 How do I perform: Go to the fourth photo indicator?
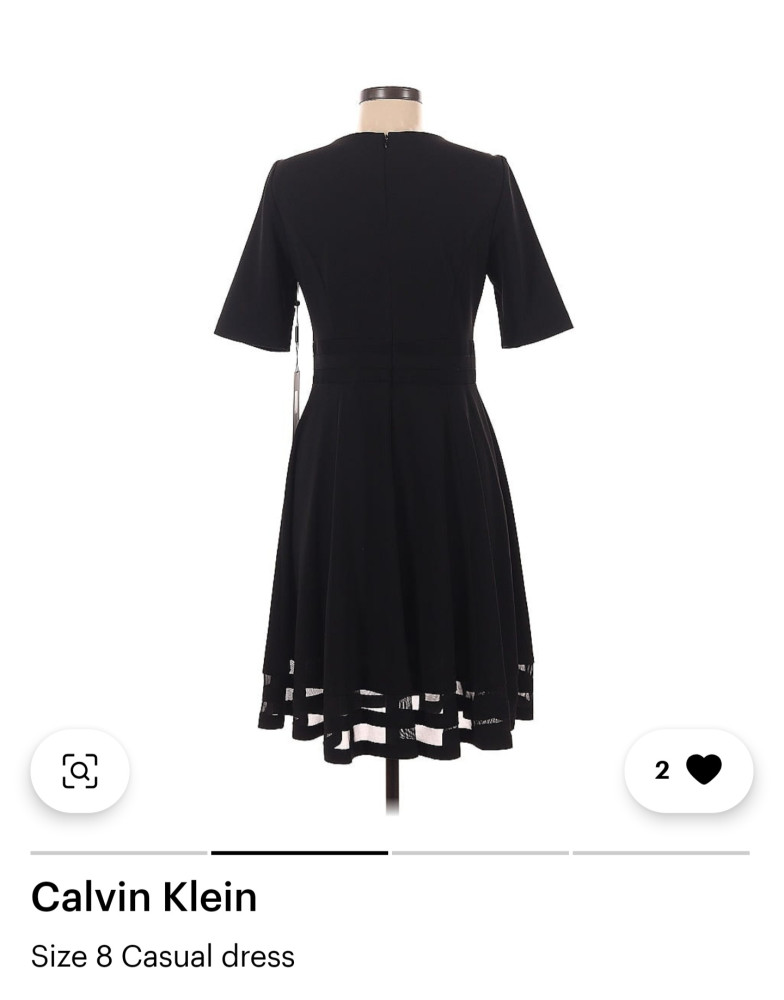tap(661, 853)
